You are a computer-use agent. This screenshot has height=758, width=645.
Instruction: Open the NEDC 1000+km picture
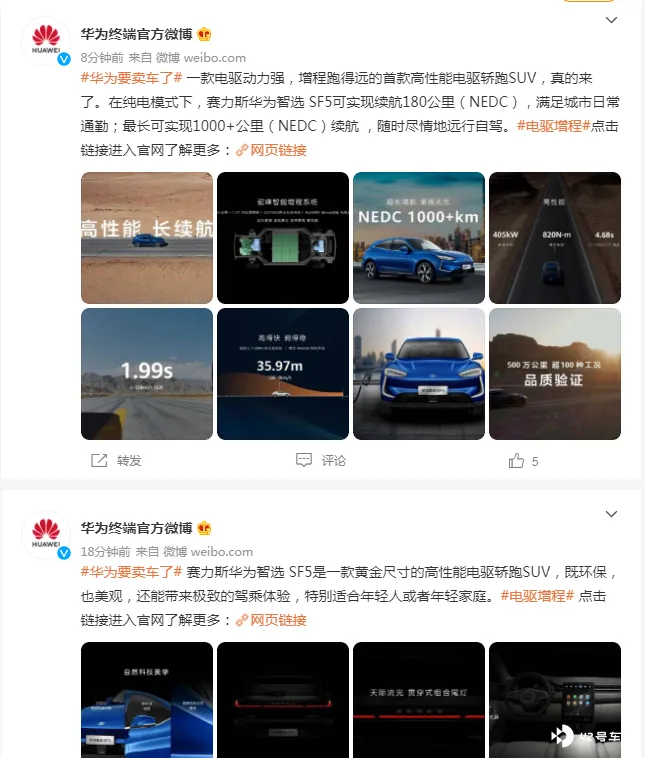pyautogui.click(x=419, y=238)
